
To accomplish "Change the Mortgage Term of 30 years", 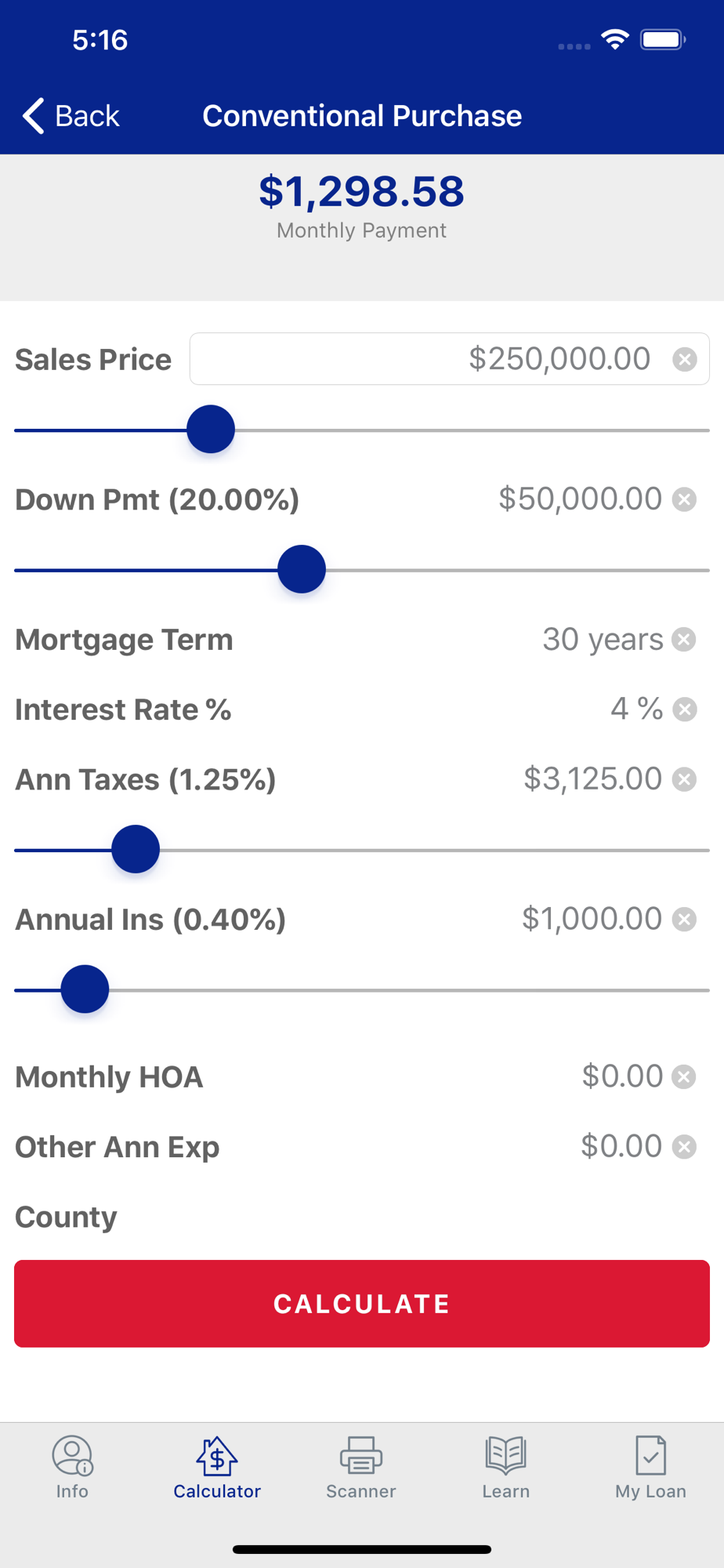I will click(603, 640).
